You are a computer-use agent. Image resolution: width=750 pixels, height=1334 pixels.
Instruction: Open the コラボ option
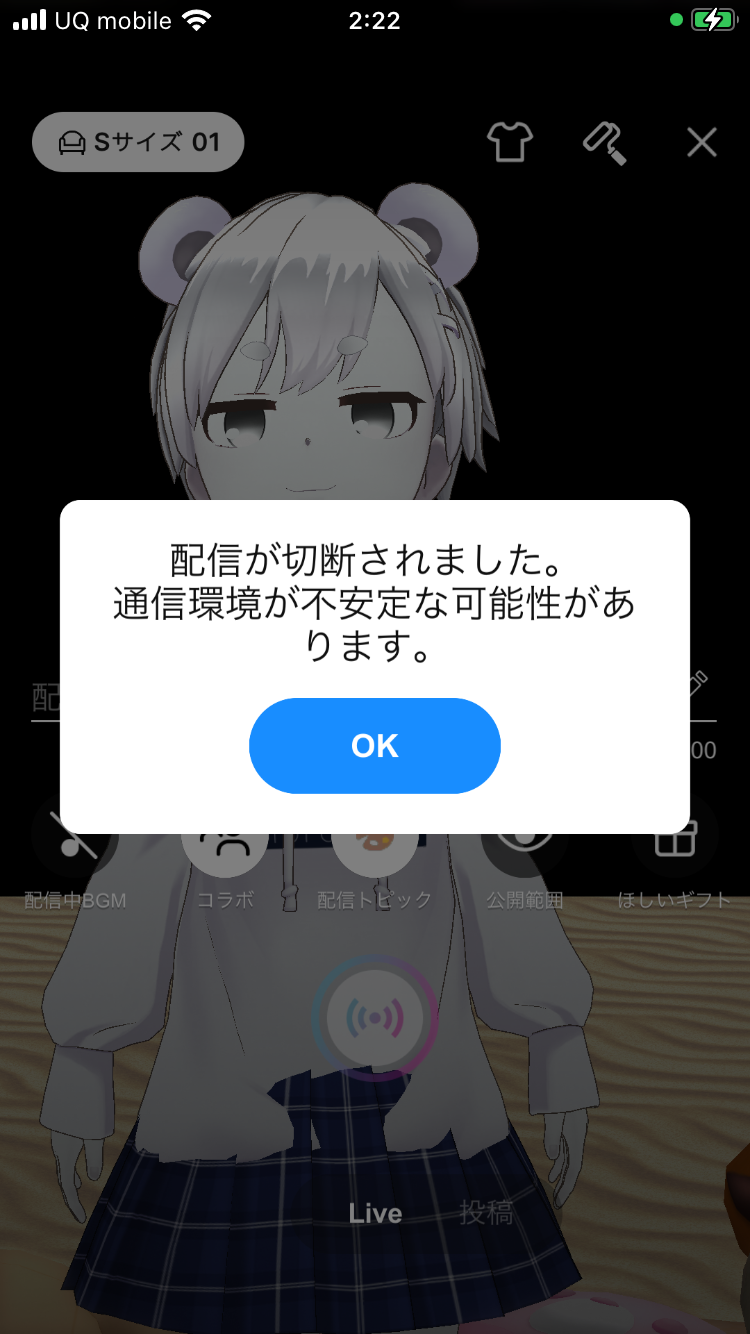pyautogui.click(x=225, y=850)
